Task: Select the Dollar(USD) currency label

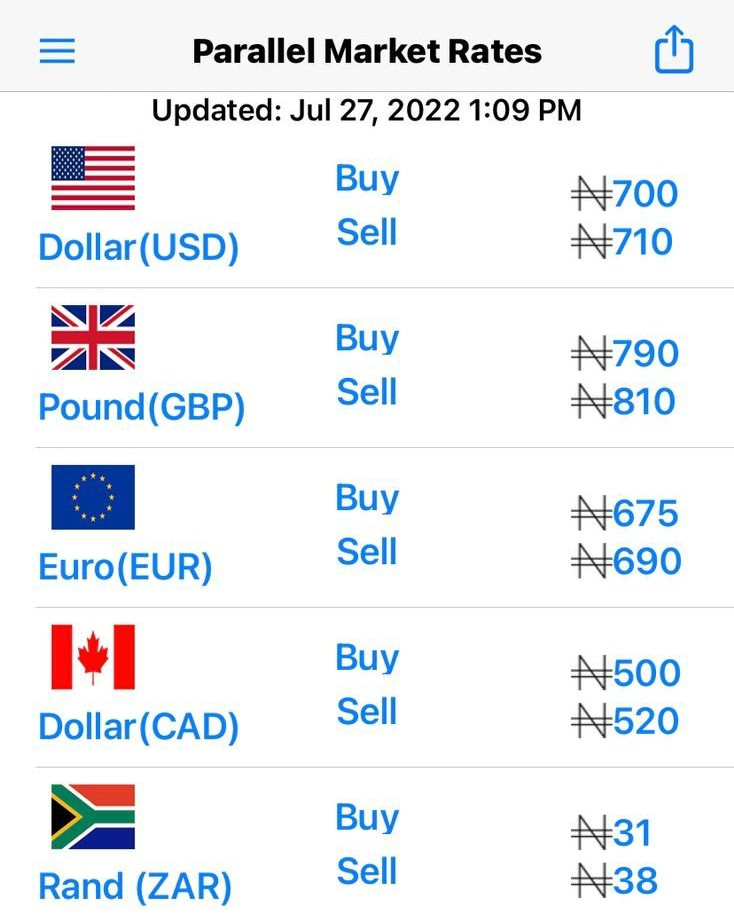Action: [138, 246]
